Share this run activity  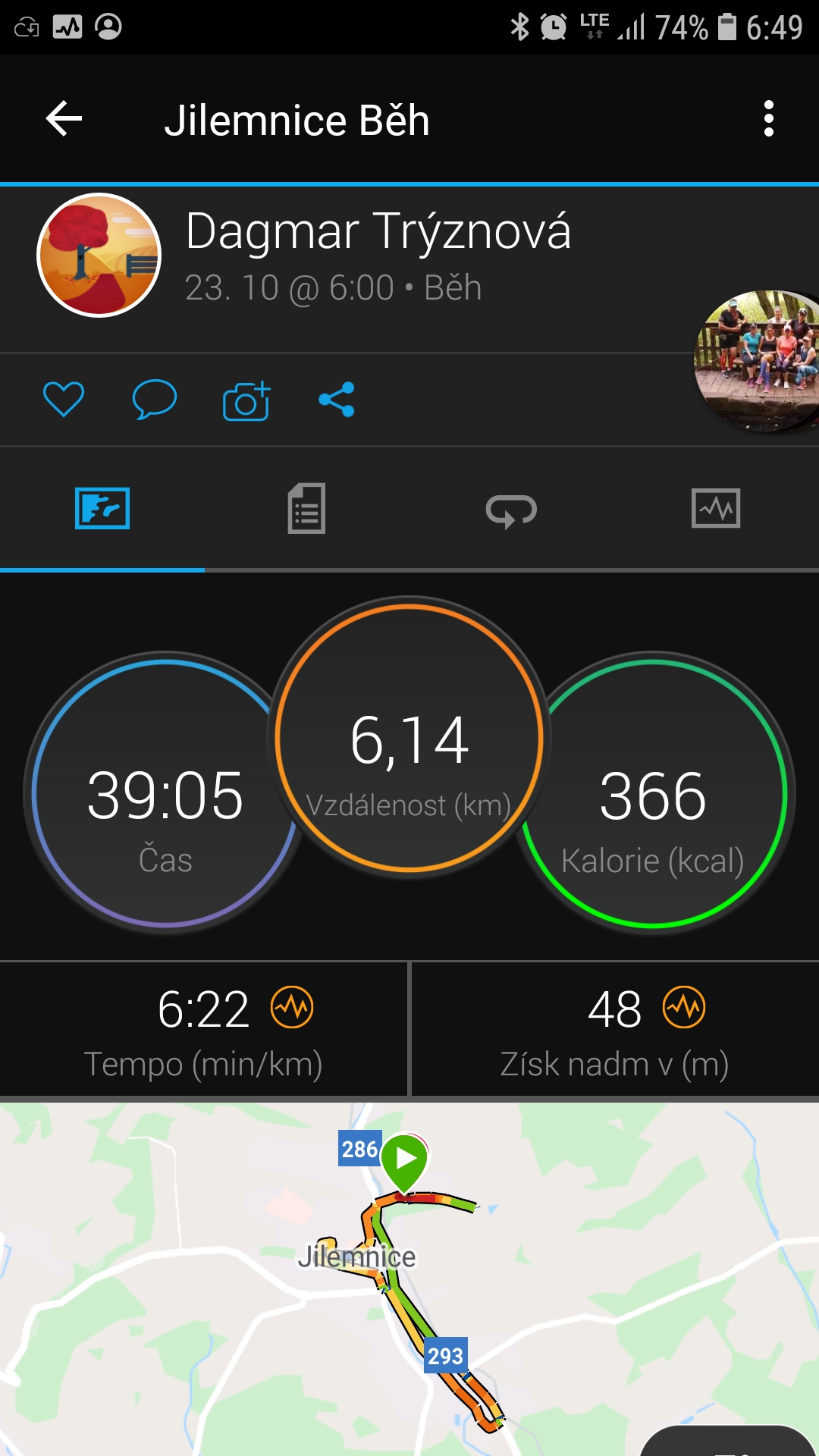point(337,399)
